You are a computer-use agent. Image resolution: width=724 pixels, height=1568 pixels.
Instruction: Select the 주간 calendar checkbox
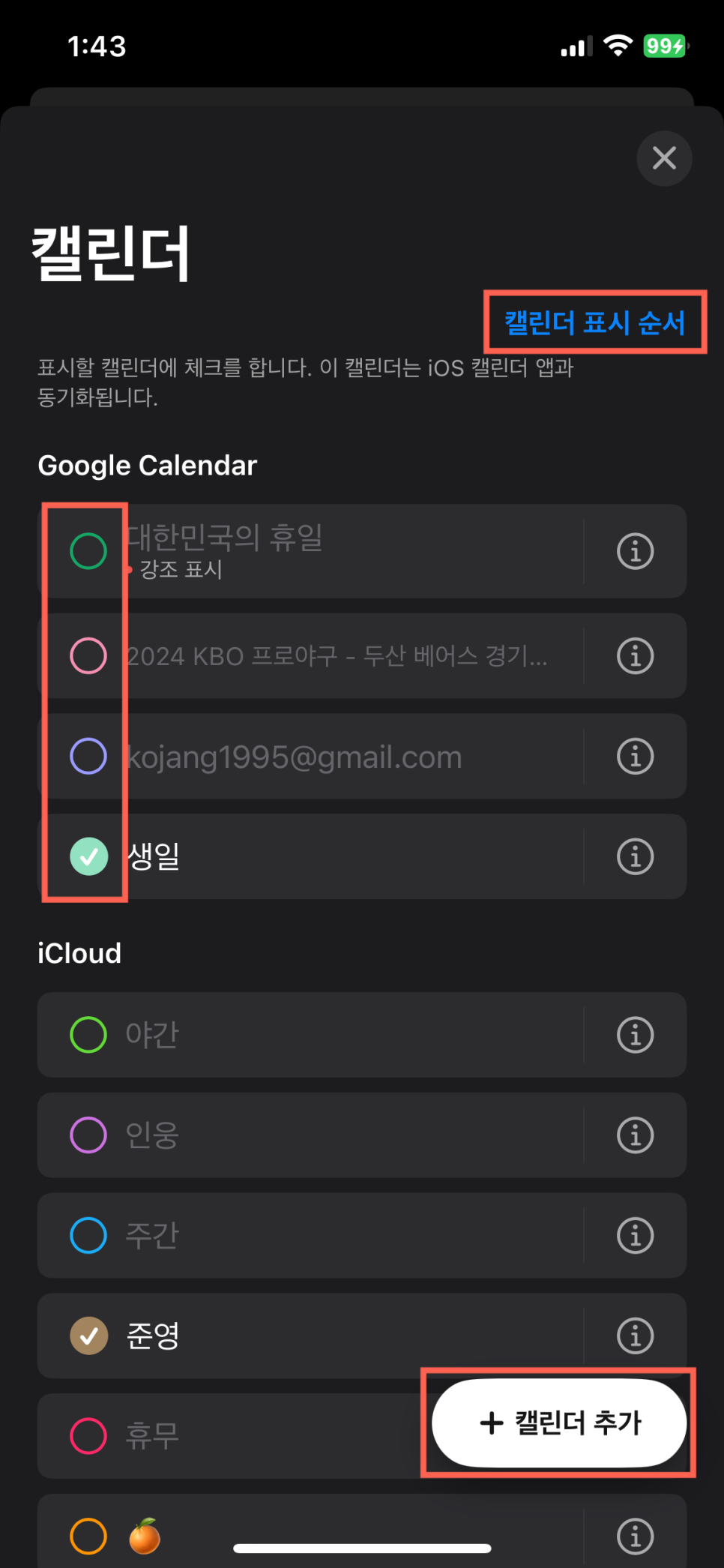pyautogui.click(x=88, y=1235)
